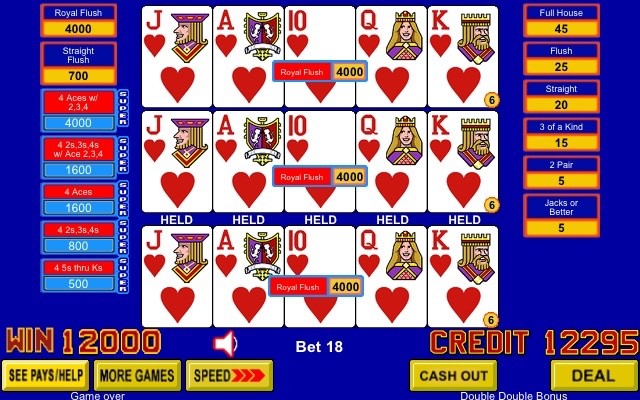Mute the game sound
Image resolution: width=640 pixels, height=400 pixels.
(x=226, y=344)
